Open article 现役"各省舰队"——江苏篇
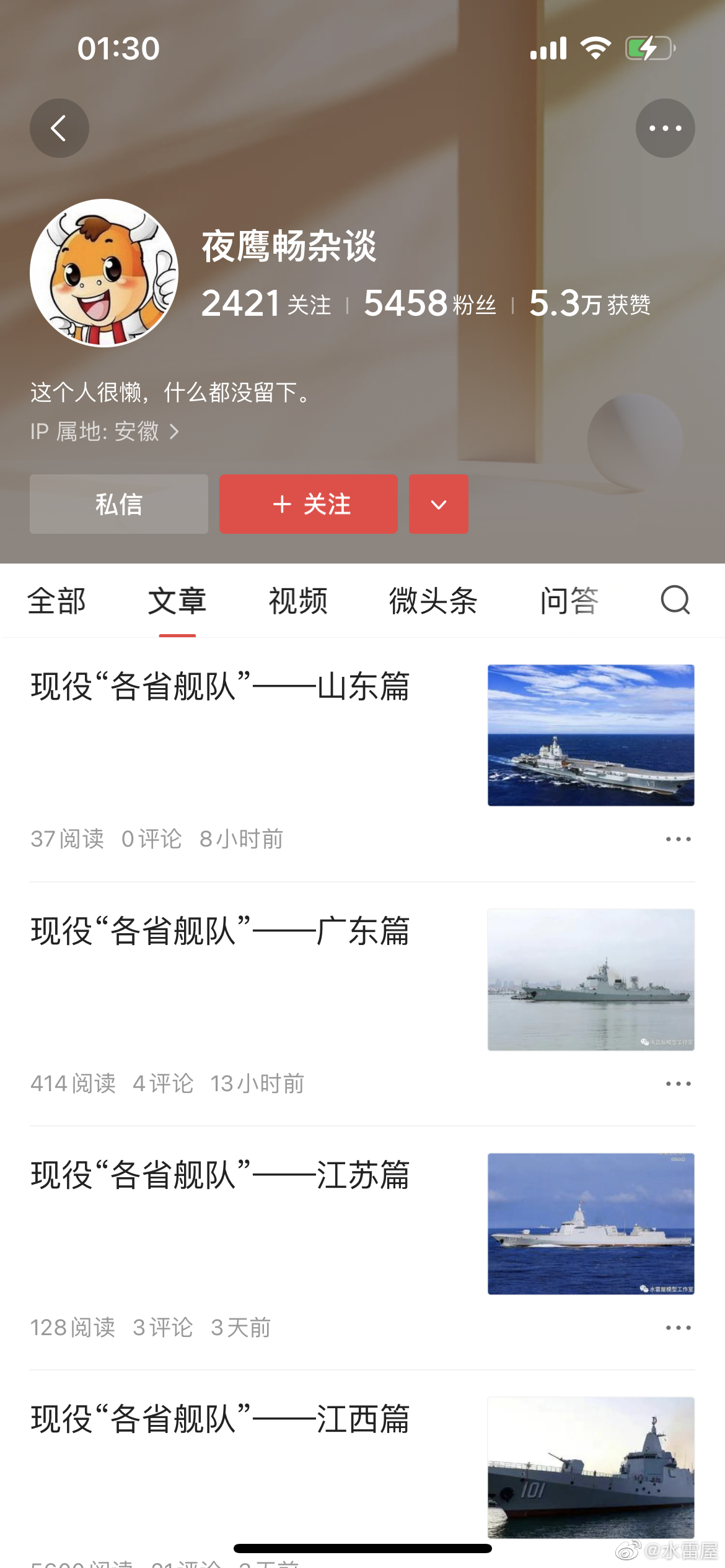This screenshot has width=725, height=1568. pyautogui.click(x=221, y=1175)
